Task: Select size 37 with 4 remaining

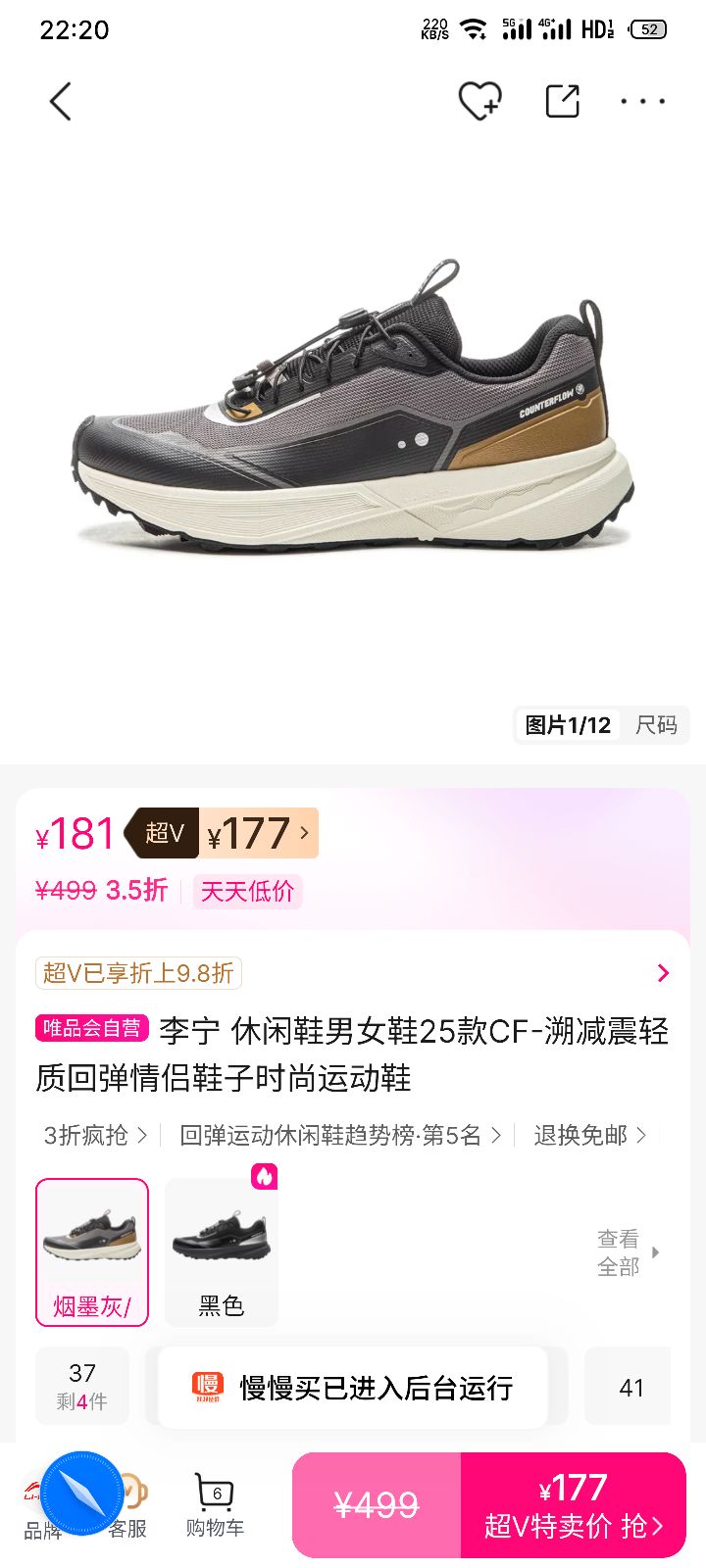Action: (82, 1386)
